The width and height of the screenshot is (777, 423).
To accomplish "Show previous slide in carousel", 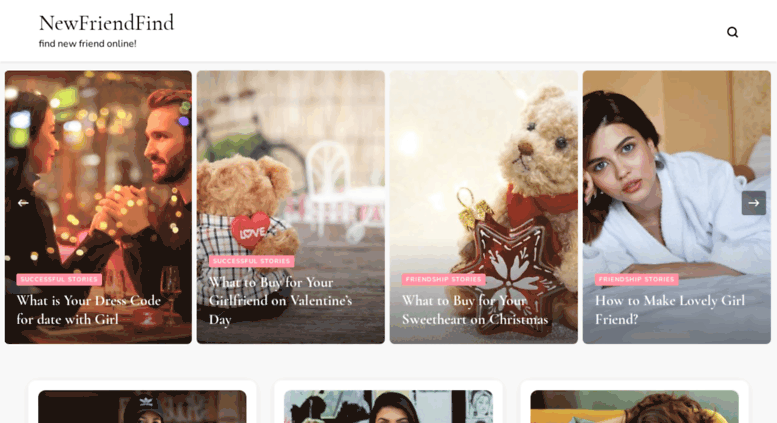I will pyautogui.click(x=23, y=203).
